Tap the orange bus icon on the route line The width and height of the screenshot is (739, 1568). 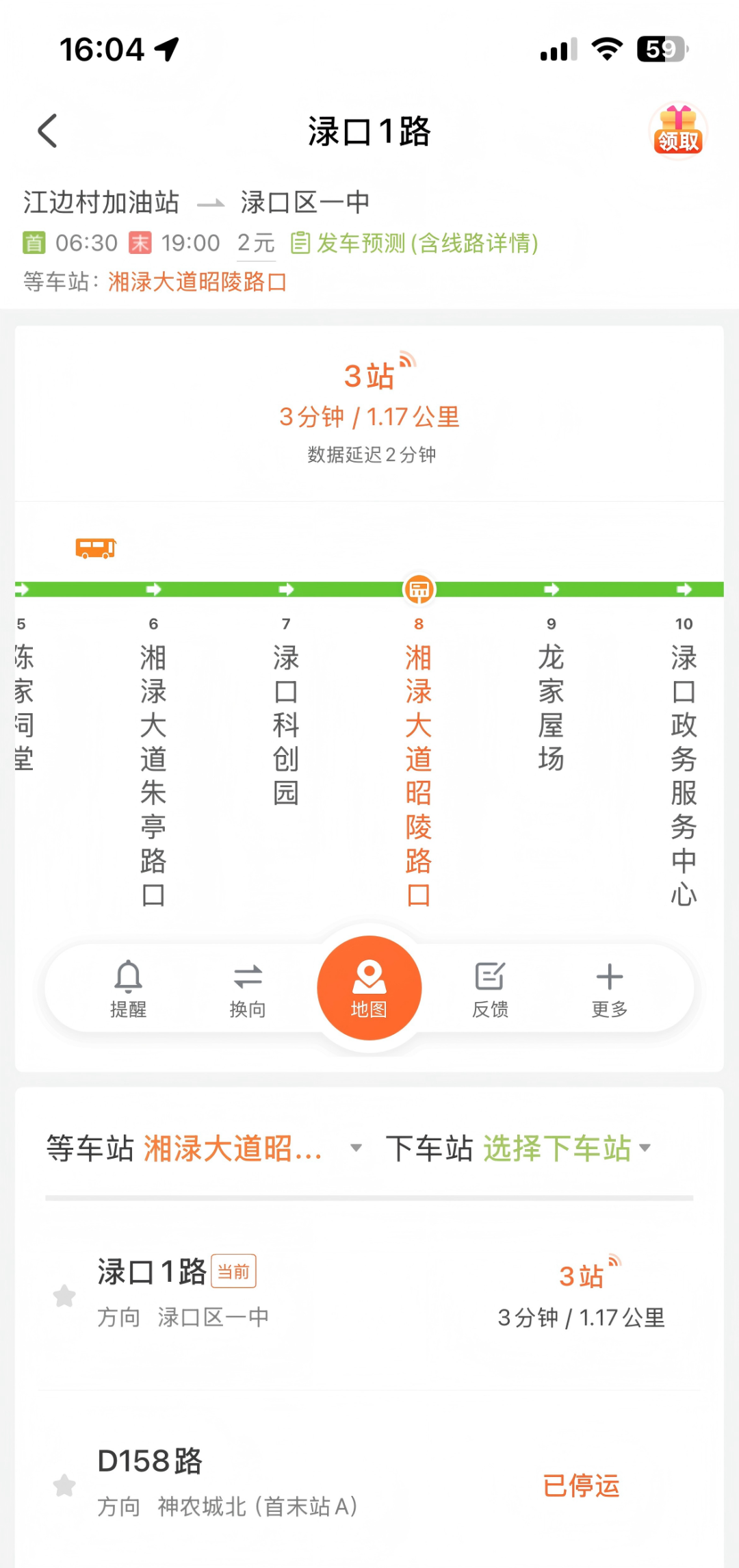[x=94, y=548]
